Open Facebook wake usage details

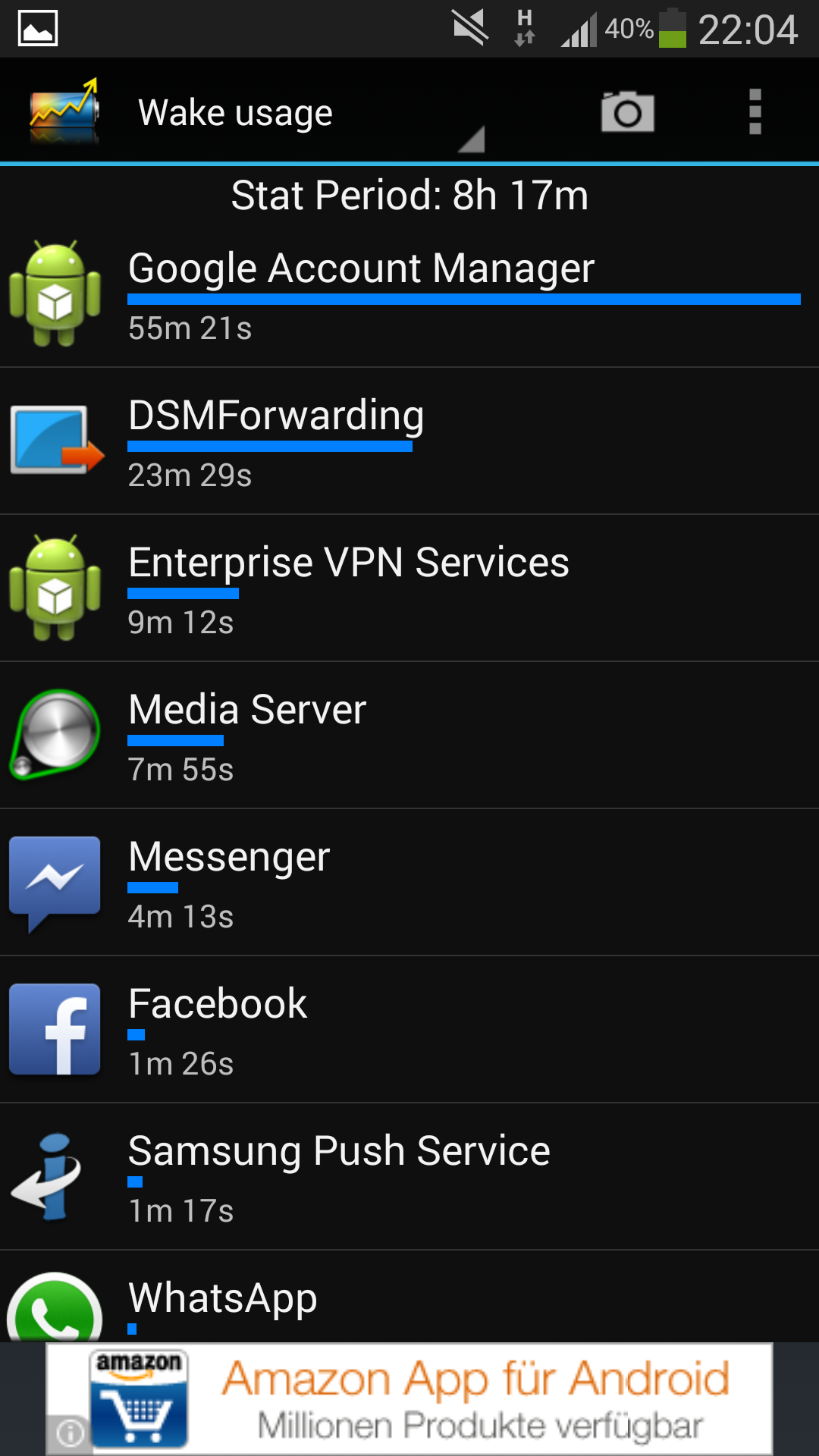(409, 1030)
